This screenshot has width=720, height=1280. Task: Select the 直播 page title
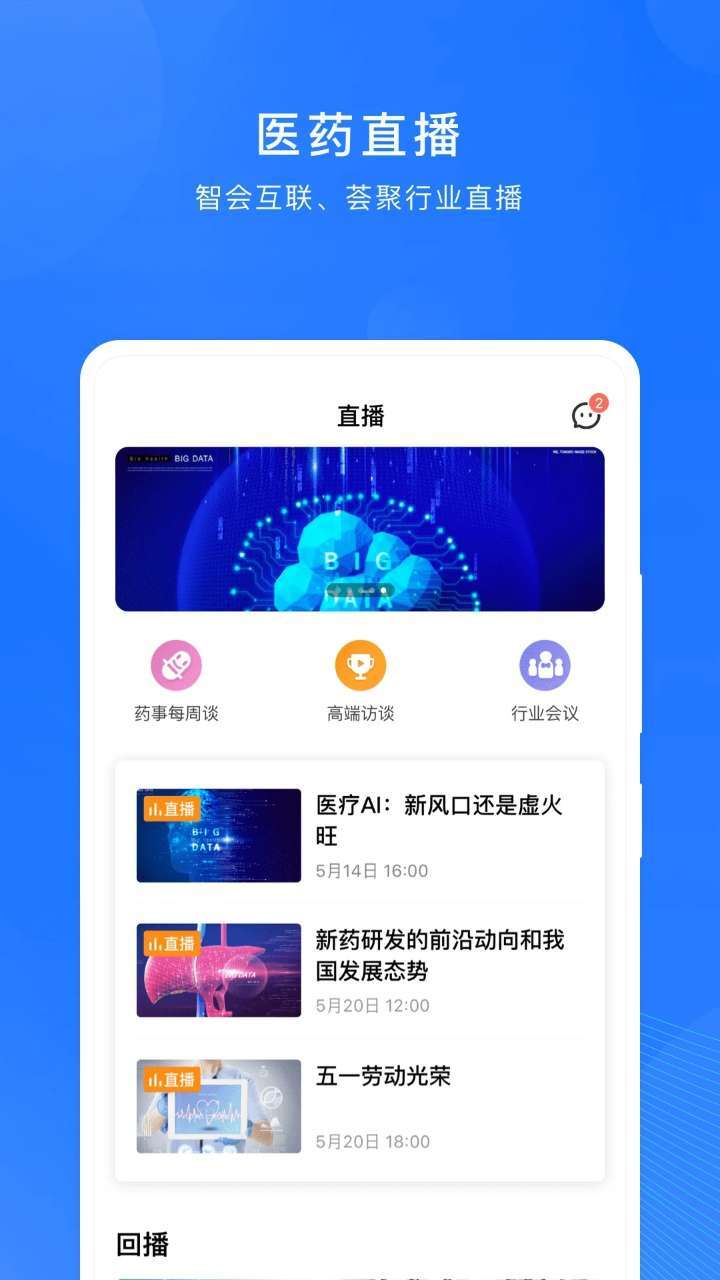pyautogui.click(x=360, y=416)
